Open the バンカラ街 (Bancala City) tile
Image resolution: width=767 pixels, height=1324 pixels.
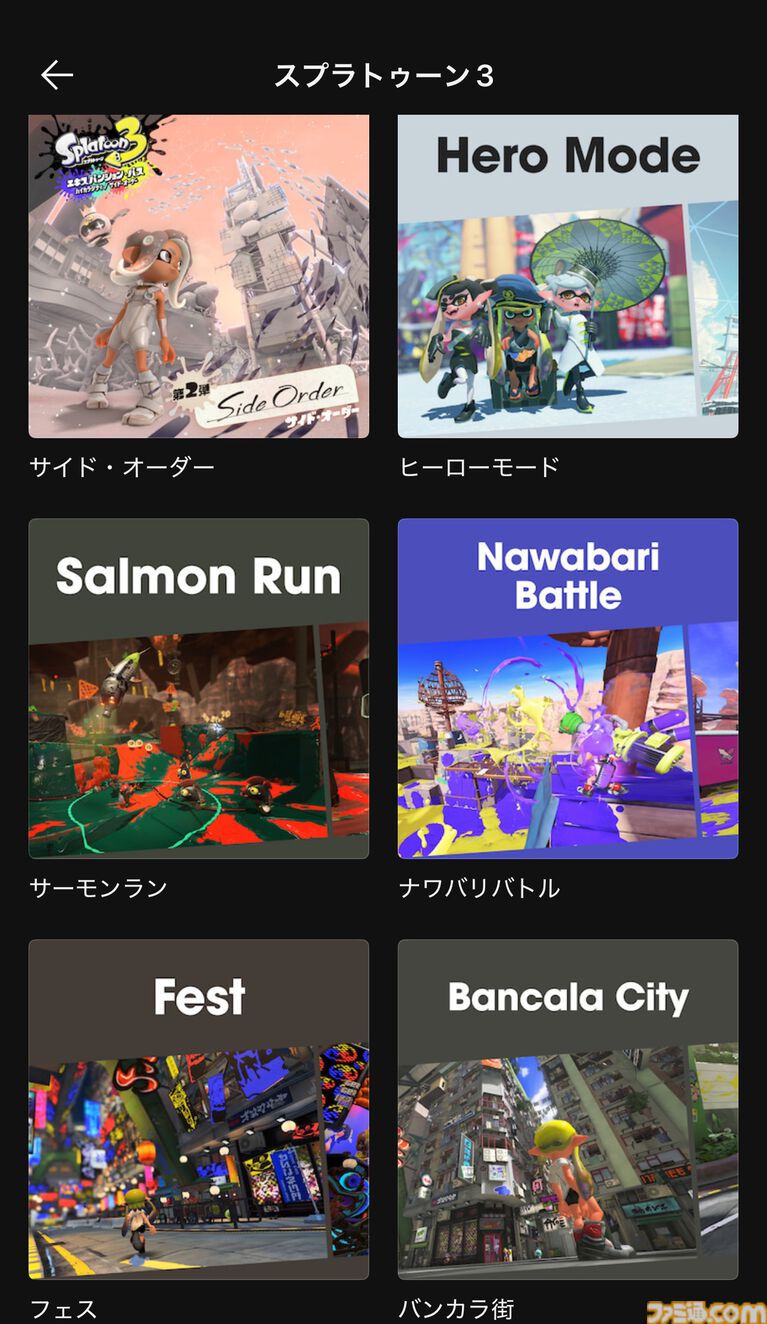coord(568,1109)
